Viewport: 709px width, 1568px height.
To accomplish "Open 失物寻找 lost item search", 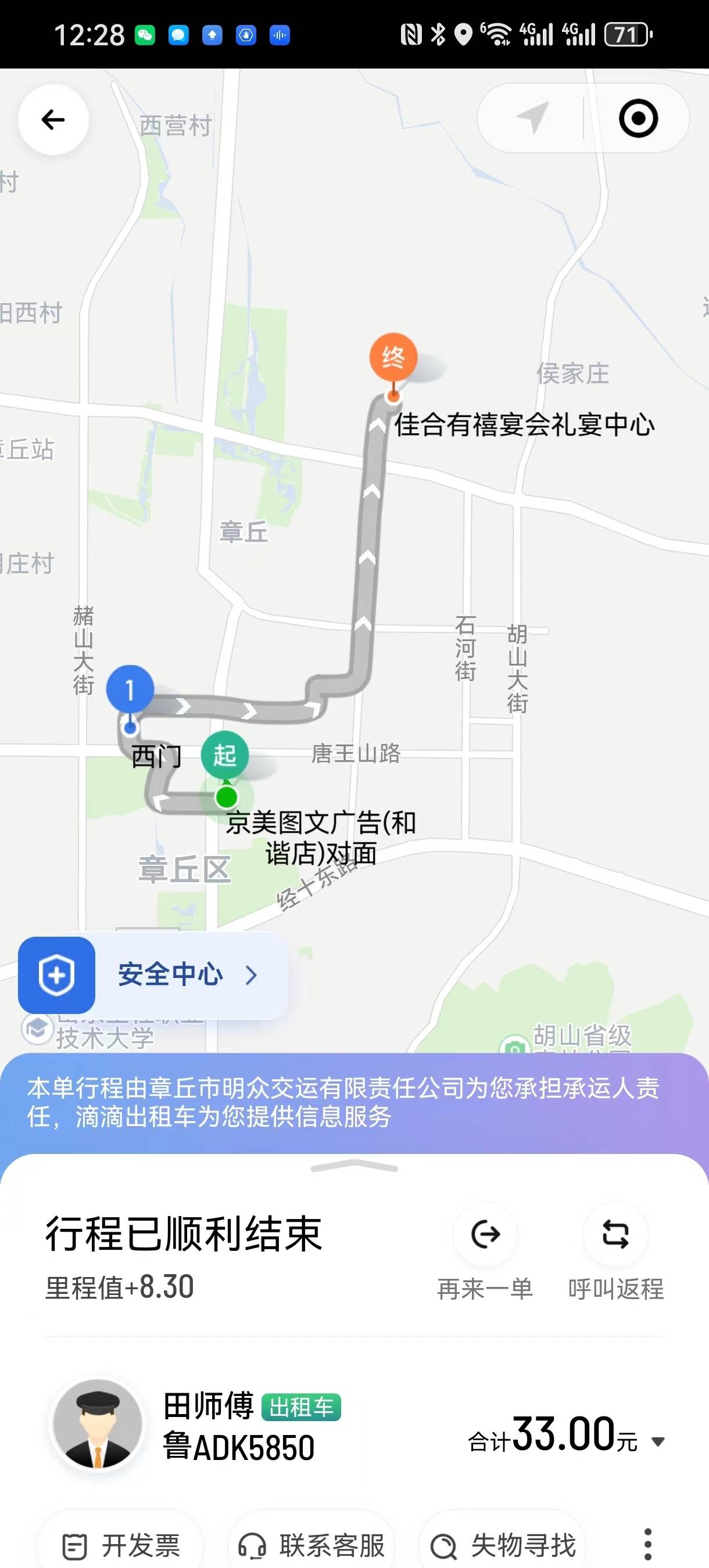I will 503,1545.
